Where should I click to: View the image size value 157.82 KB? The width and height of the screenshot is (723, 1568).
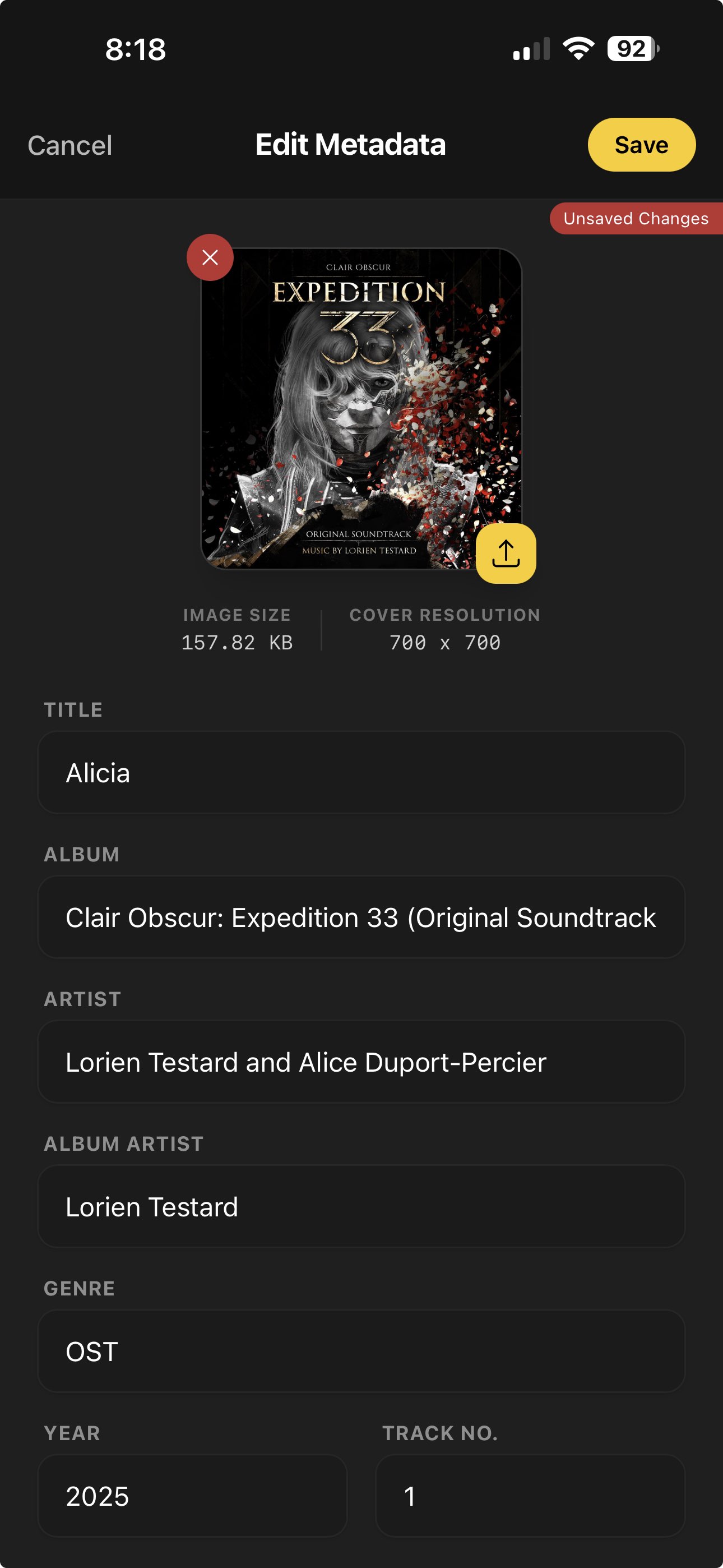click(237, 642)
